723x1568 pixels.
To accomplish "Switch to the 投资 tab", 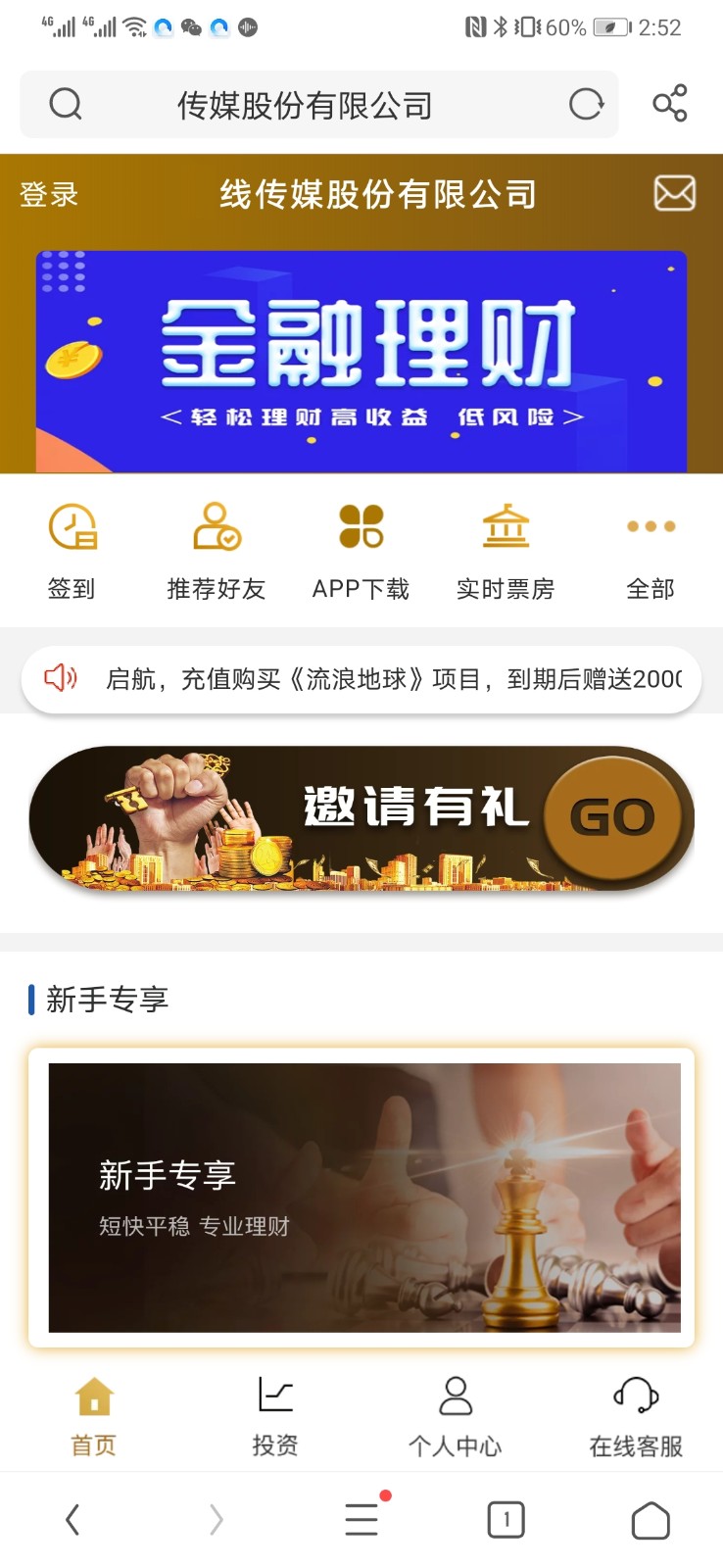I will 274,1416.
